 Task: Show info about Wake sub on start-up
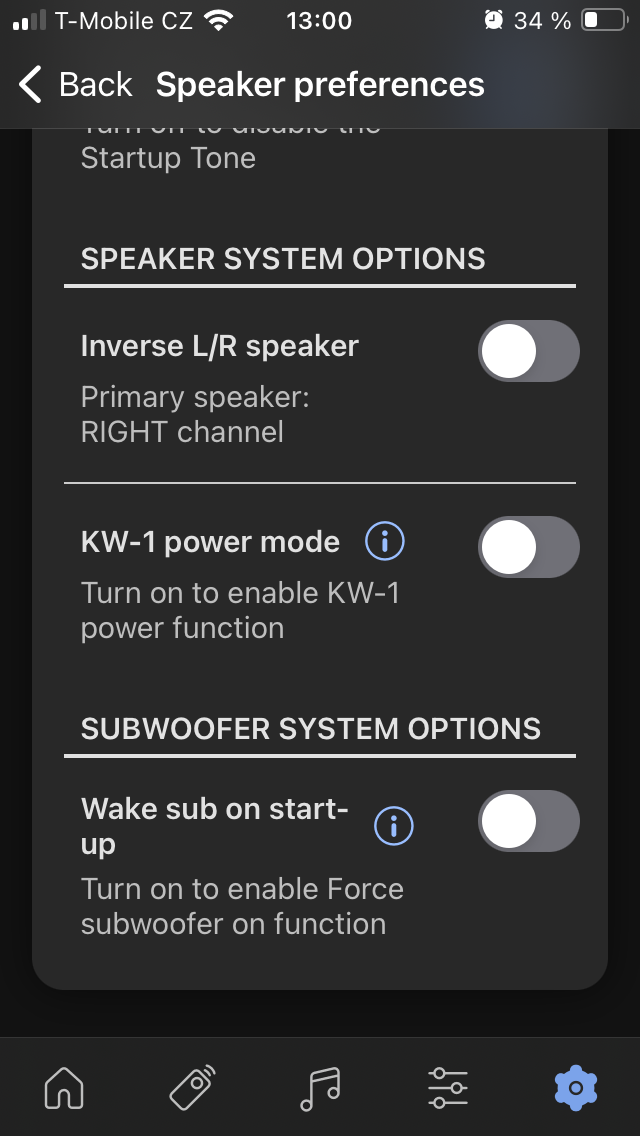coord(394,826)
